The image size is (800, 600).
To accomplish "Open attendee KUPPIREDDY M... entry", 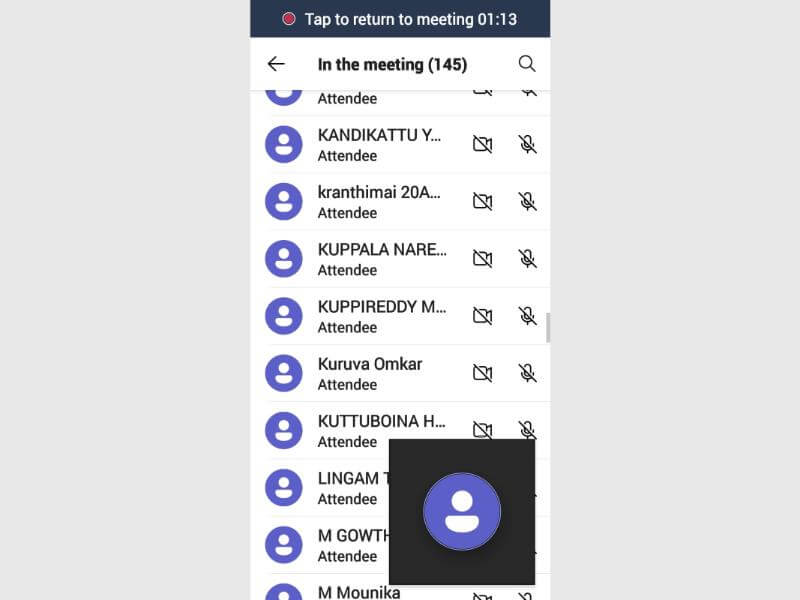I will [x=380, y=315].
